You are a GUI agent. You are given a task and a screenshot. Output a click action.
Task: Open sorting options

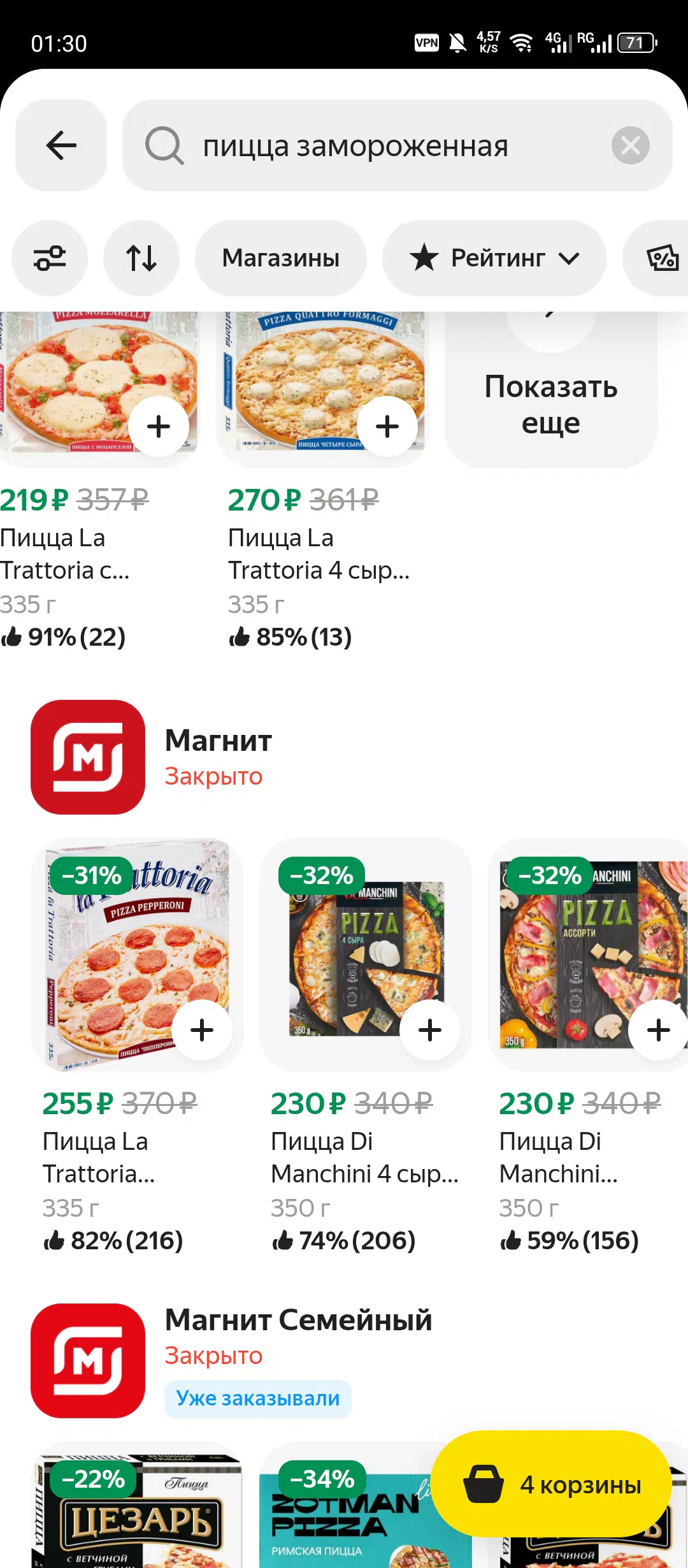[141, 258]
